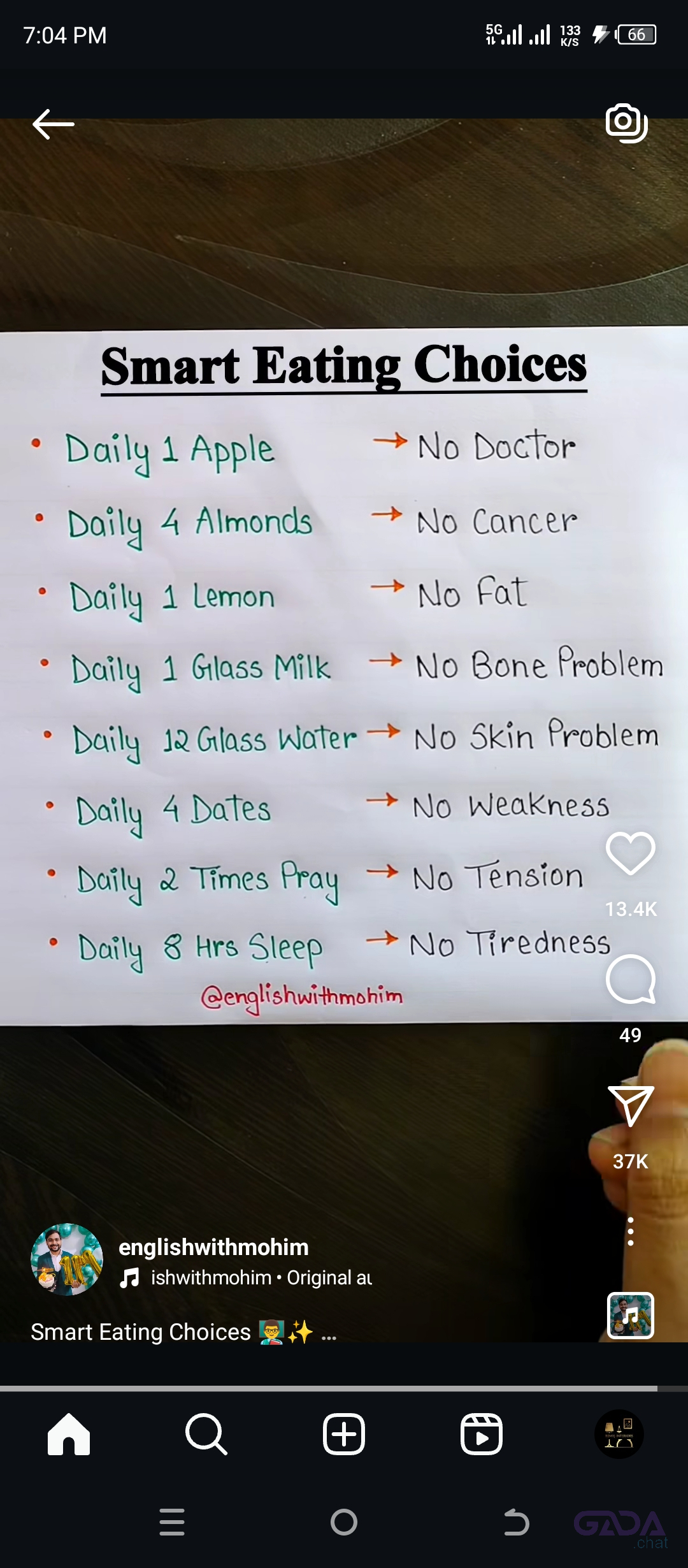Create a new post with the plus button

click(x=344, y=1434)
